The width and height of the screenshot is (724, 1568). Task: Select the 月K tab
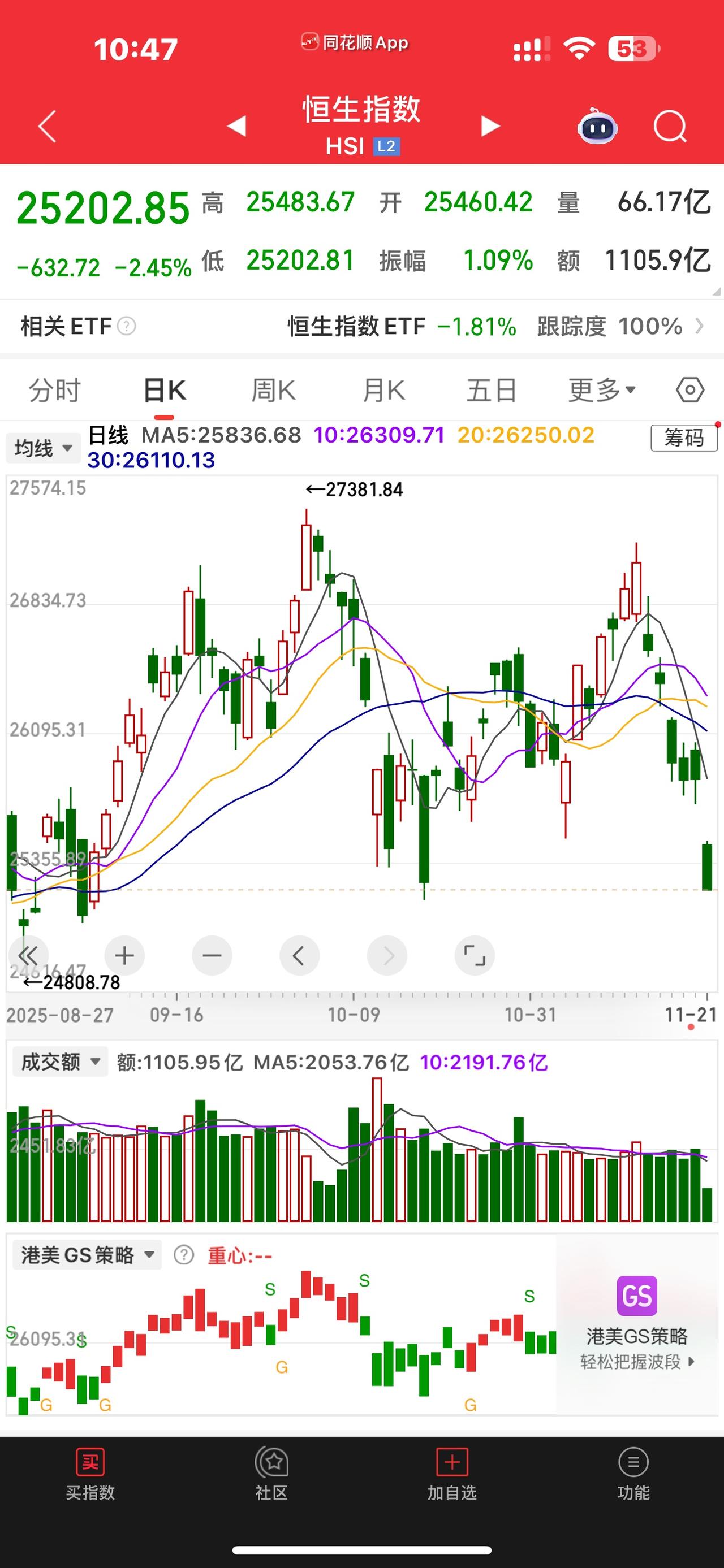coord(383,390)
